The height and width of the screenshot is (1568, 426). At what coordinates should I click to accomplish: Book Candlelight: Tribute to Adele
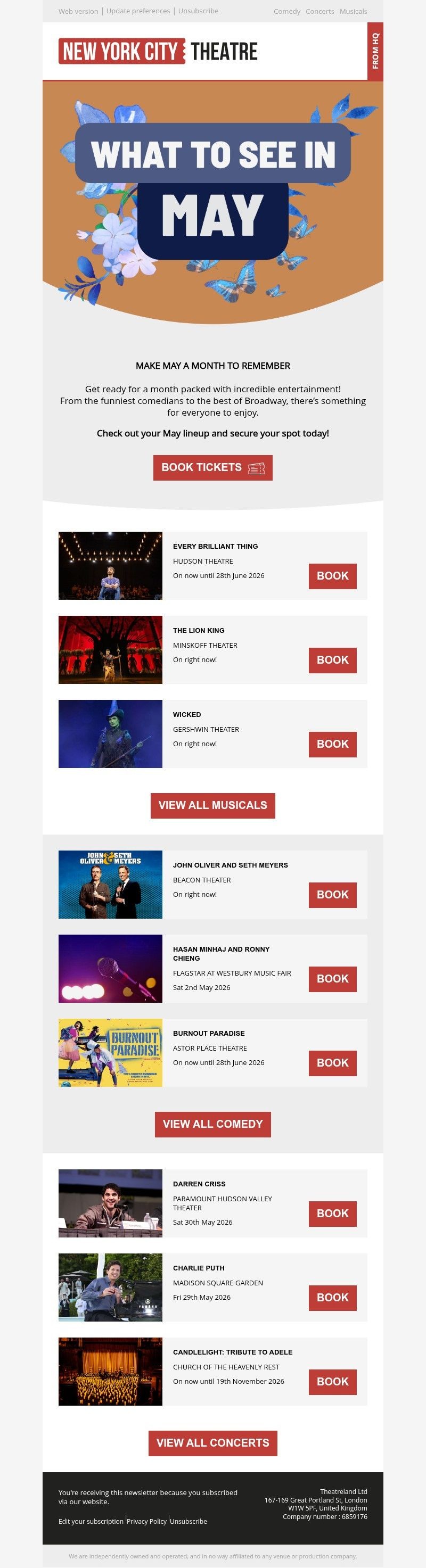point(332,1381)
